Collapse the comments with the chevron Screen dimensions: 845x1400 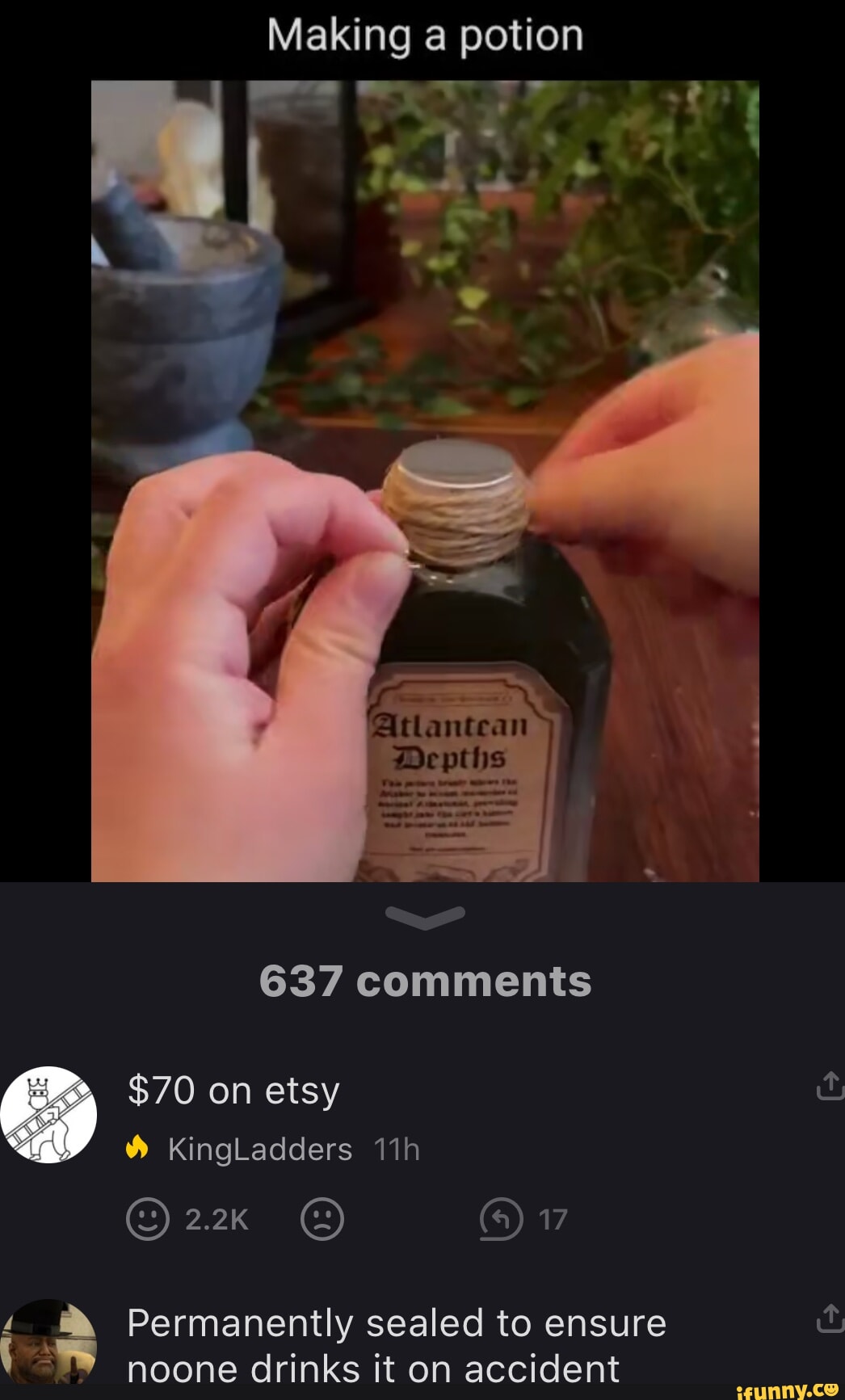(425, 917)
